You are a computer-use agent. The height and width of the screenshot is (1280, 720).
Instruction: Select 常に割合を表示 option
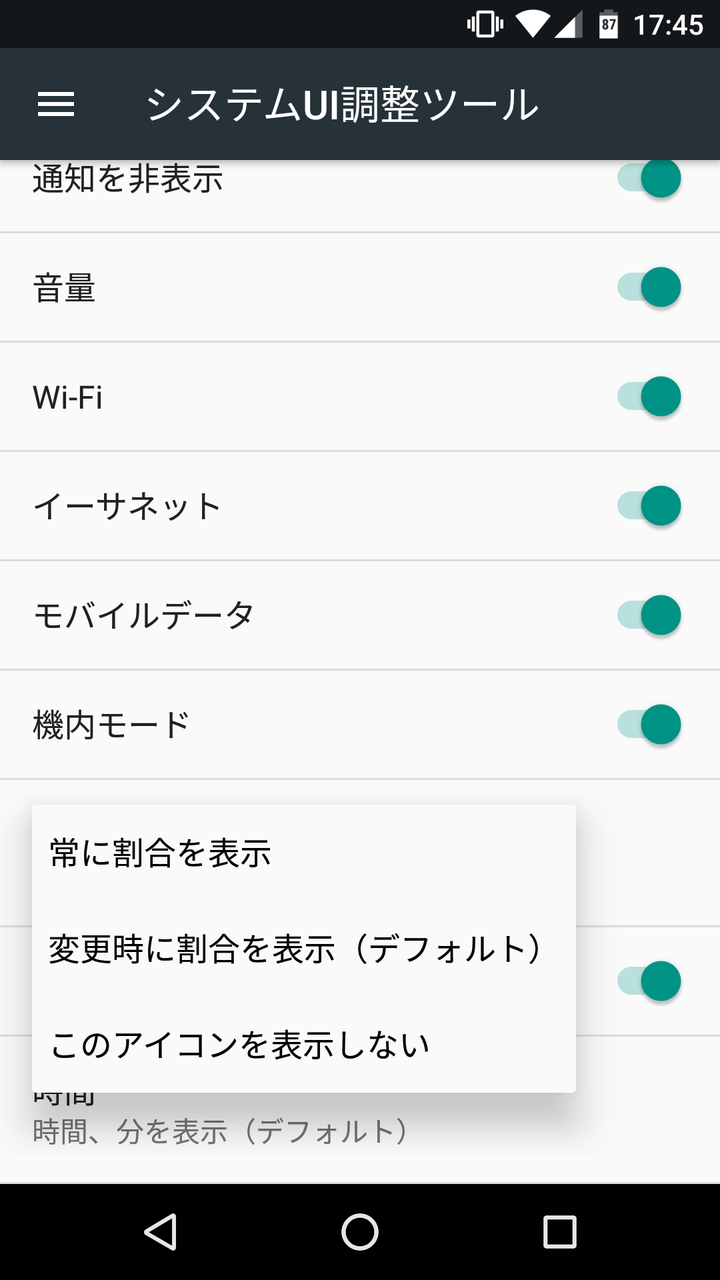(304, 853)
